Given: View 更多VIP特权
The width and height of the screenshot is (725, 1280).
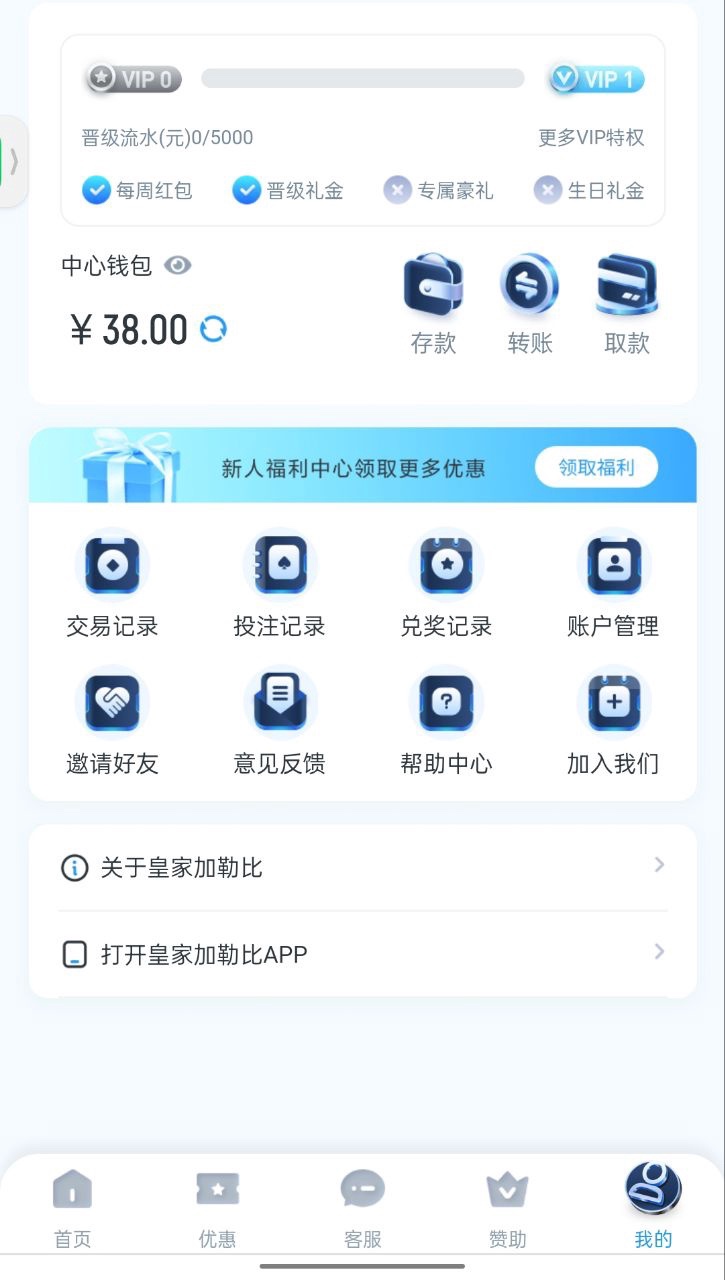Looking at the screenshot, I should click(591, 138).
